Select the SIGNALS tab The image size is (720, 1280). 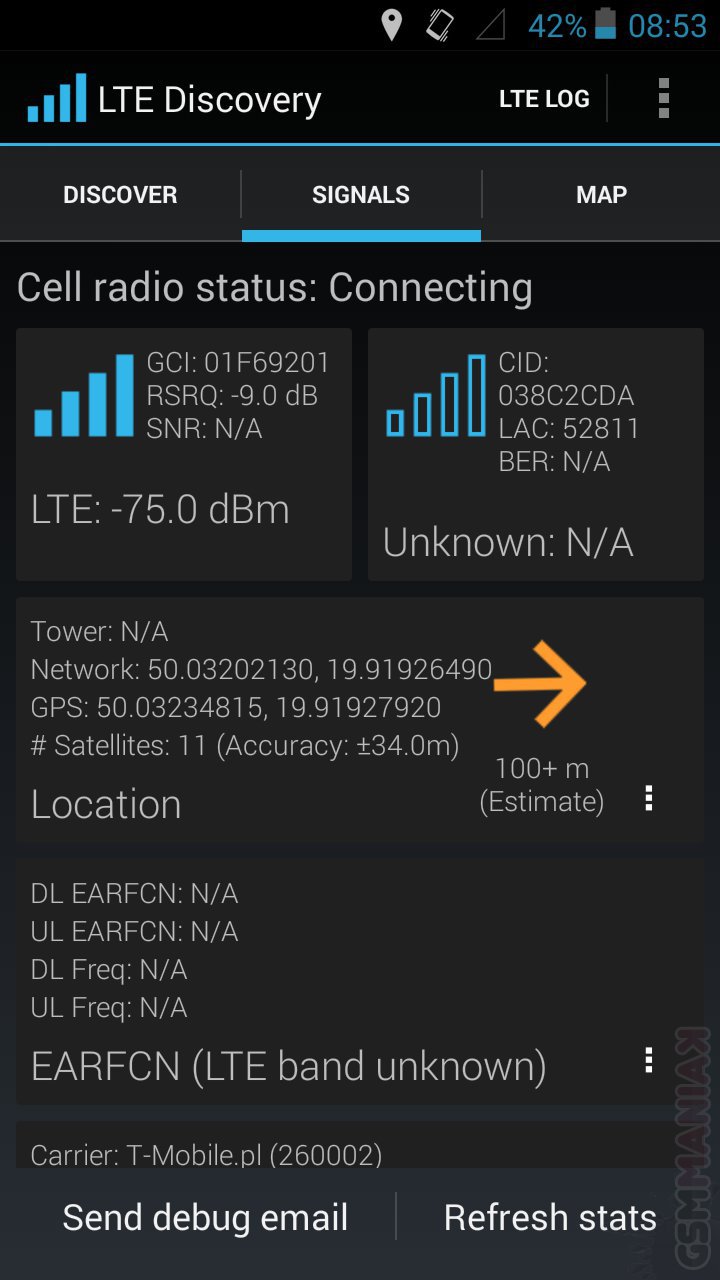[361, 195]
